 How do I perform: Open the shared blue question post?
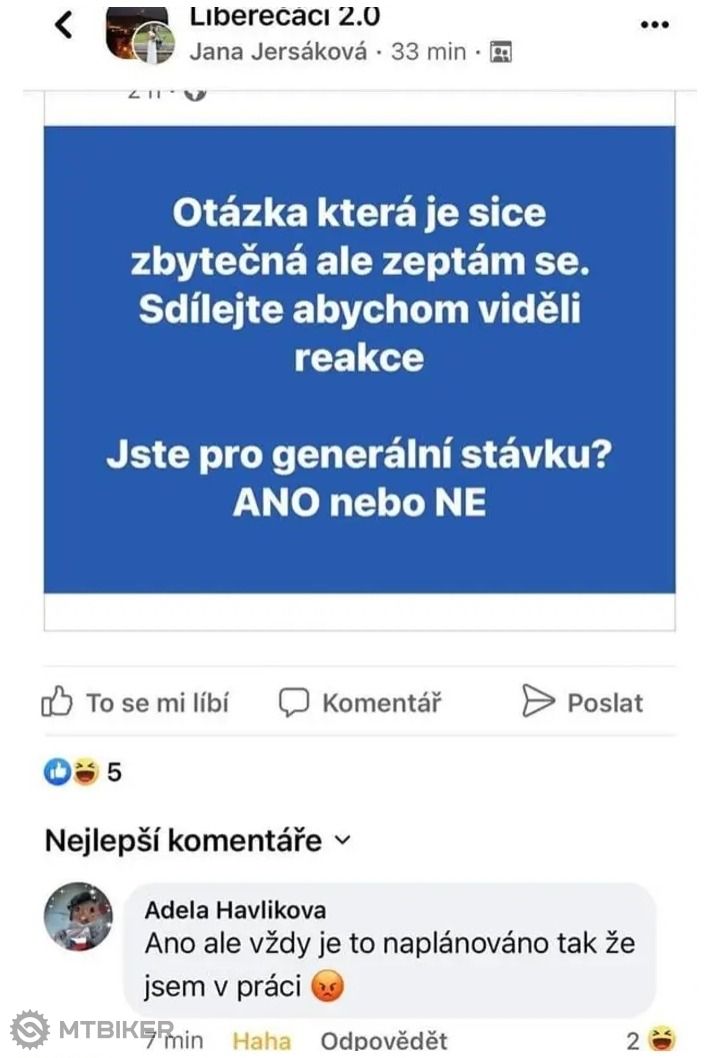(359, 358)
